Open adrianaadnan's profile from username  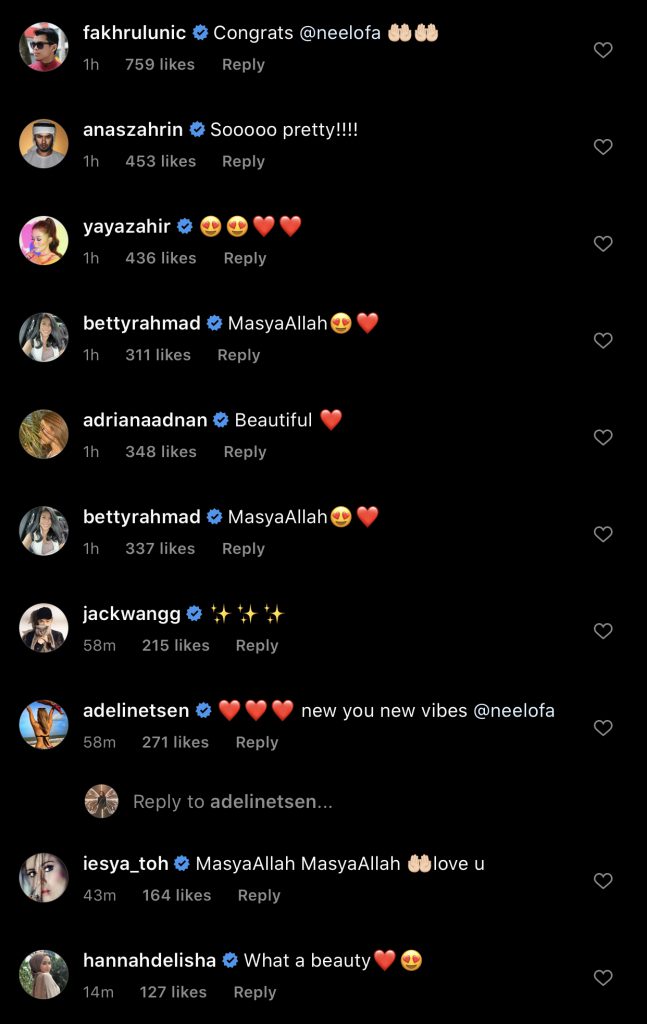click(x=146, y=420)
